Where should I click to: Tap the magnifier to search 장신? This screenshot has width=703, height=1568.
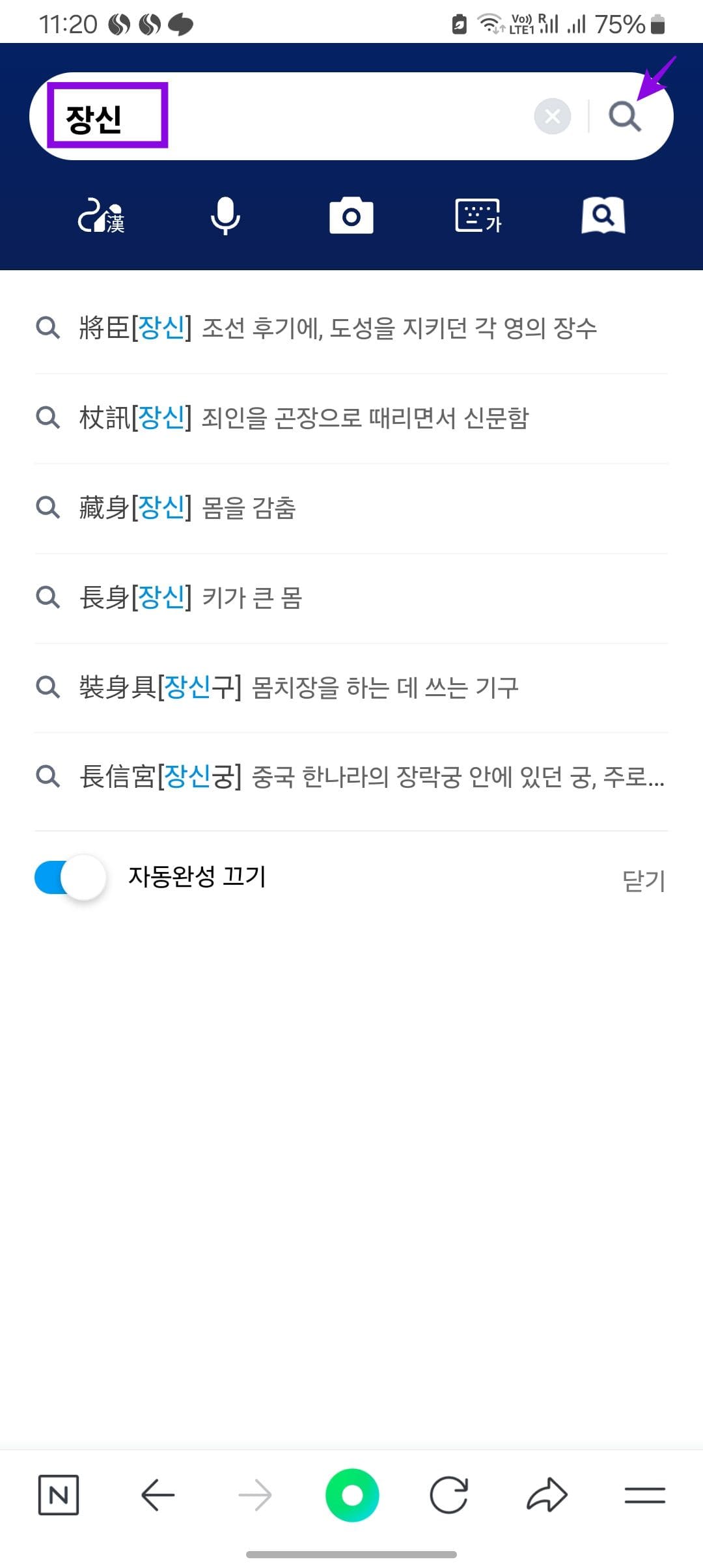(625, 117)
